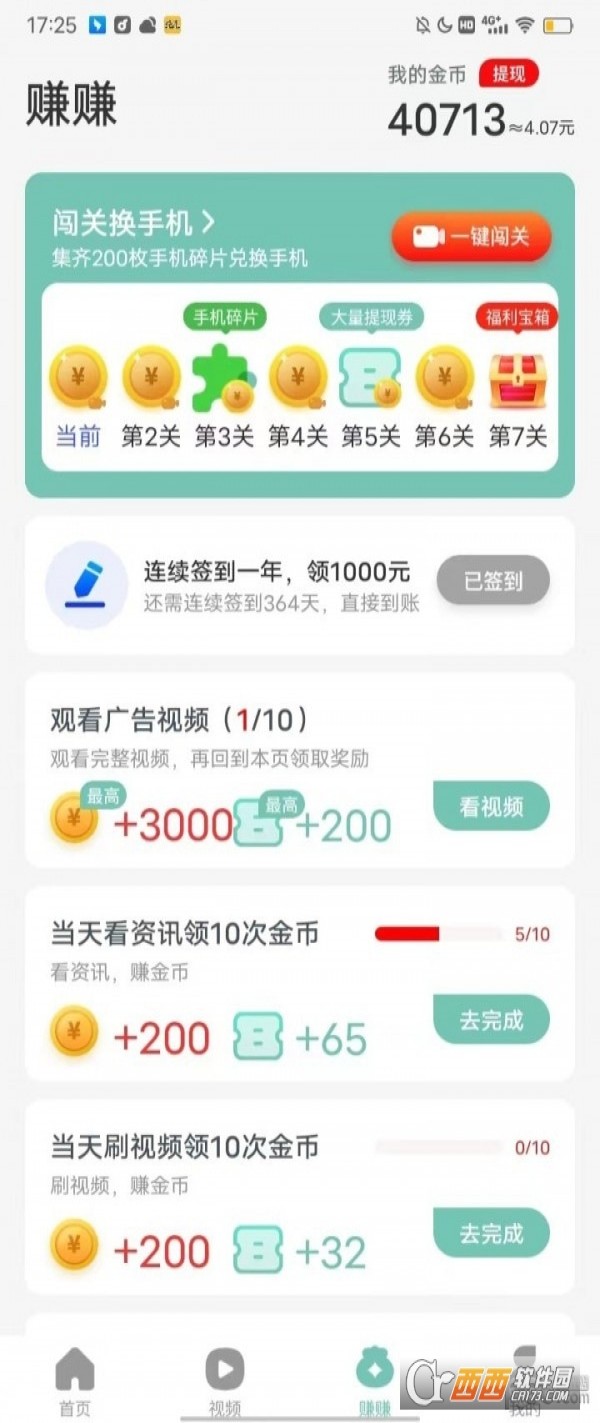Tap the 已签到 check-in button

pyautogui.click(x=493, y=580)
